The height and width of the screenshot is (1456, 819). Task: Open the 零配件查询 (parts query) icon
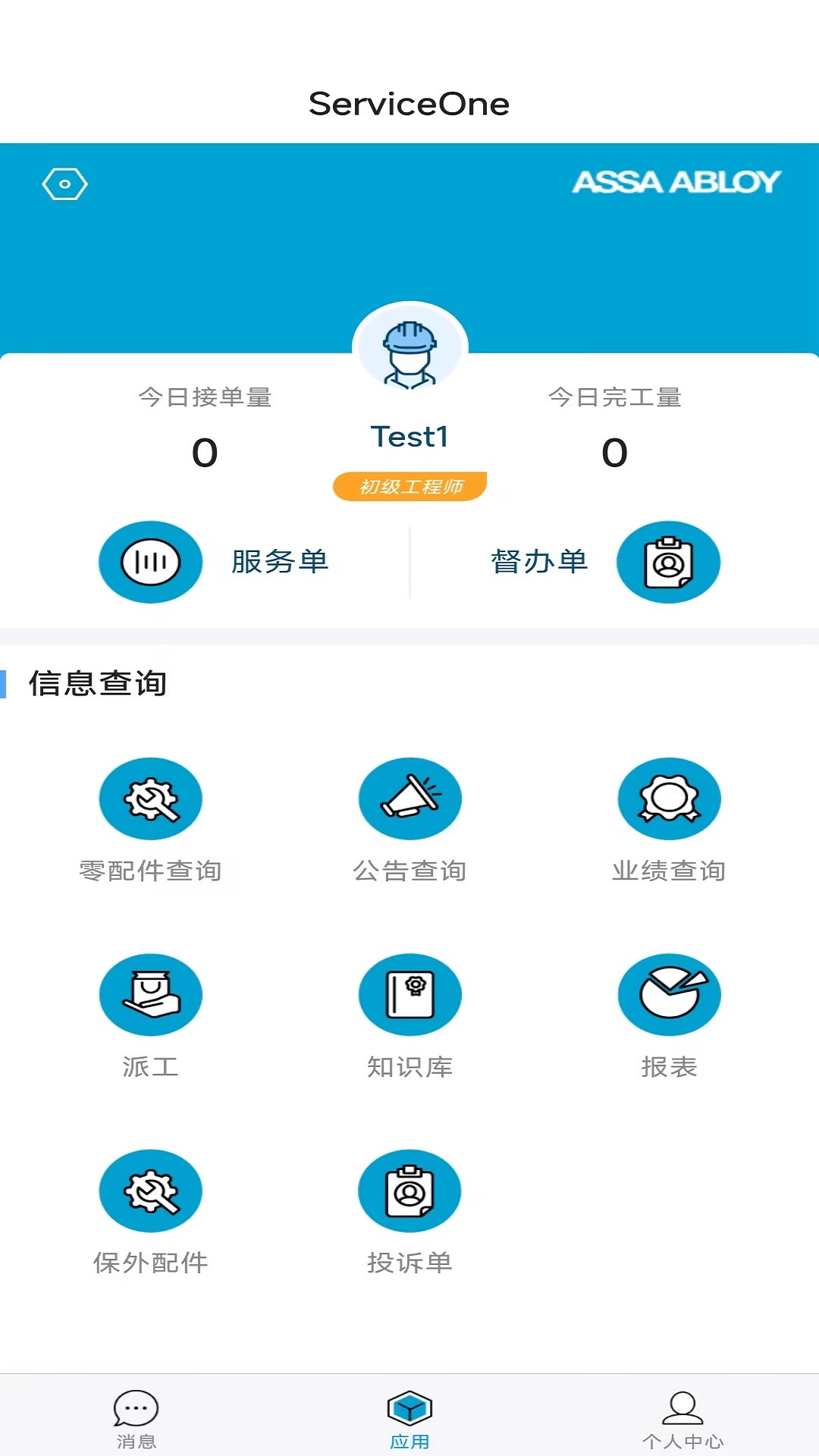150,798
